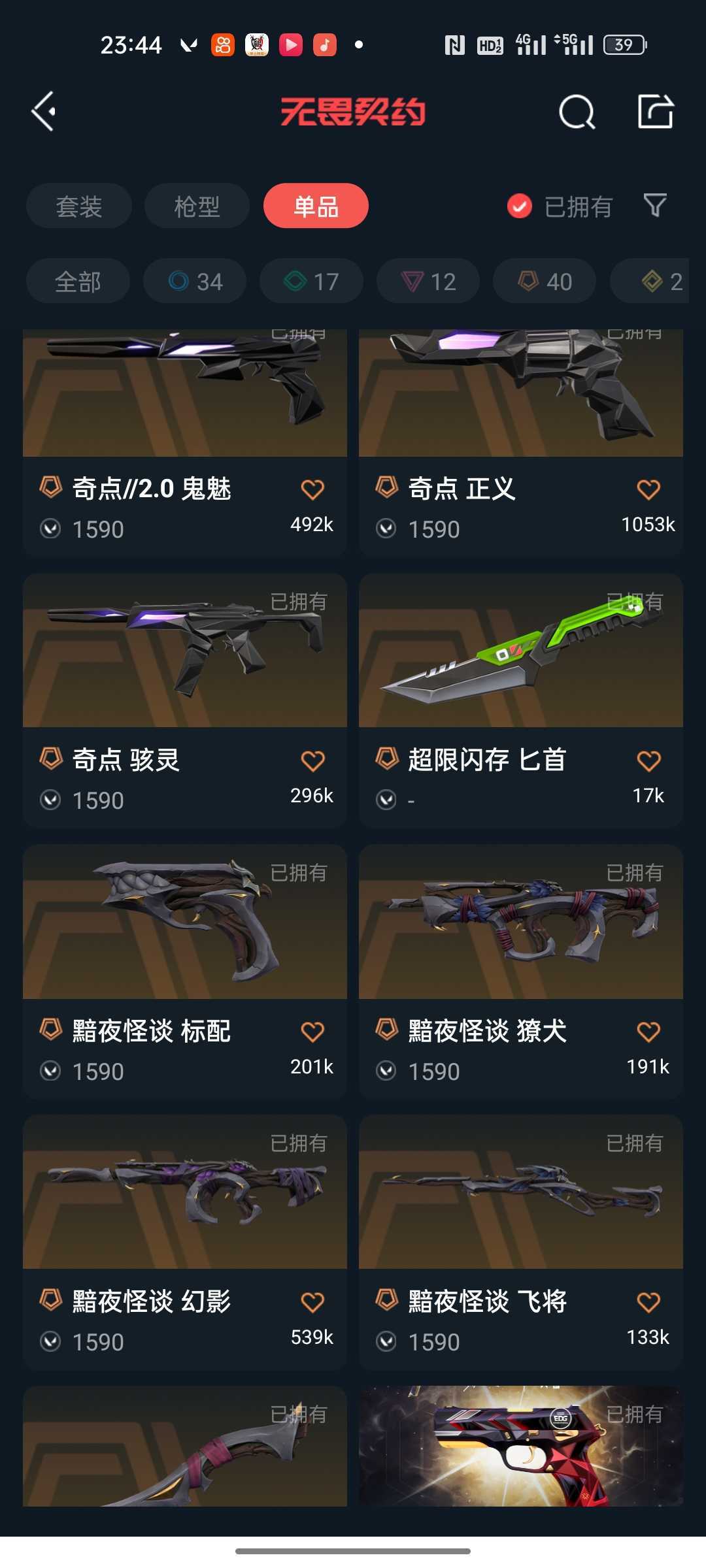Go back using the top-left arrow
The height and width of the screenshot is (1568, 706).
click(x=44, y=112)
